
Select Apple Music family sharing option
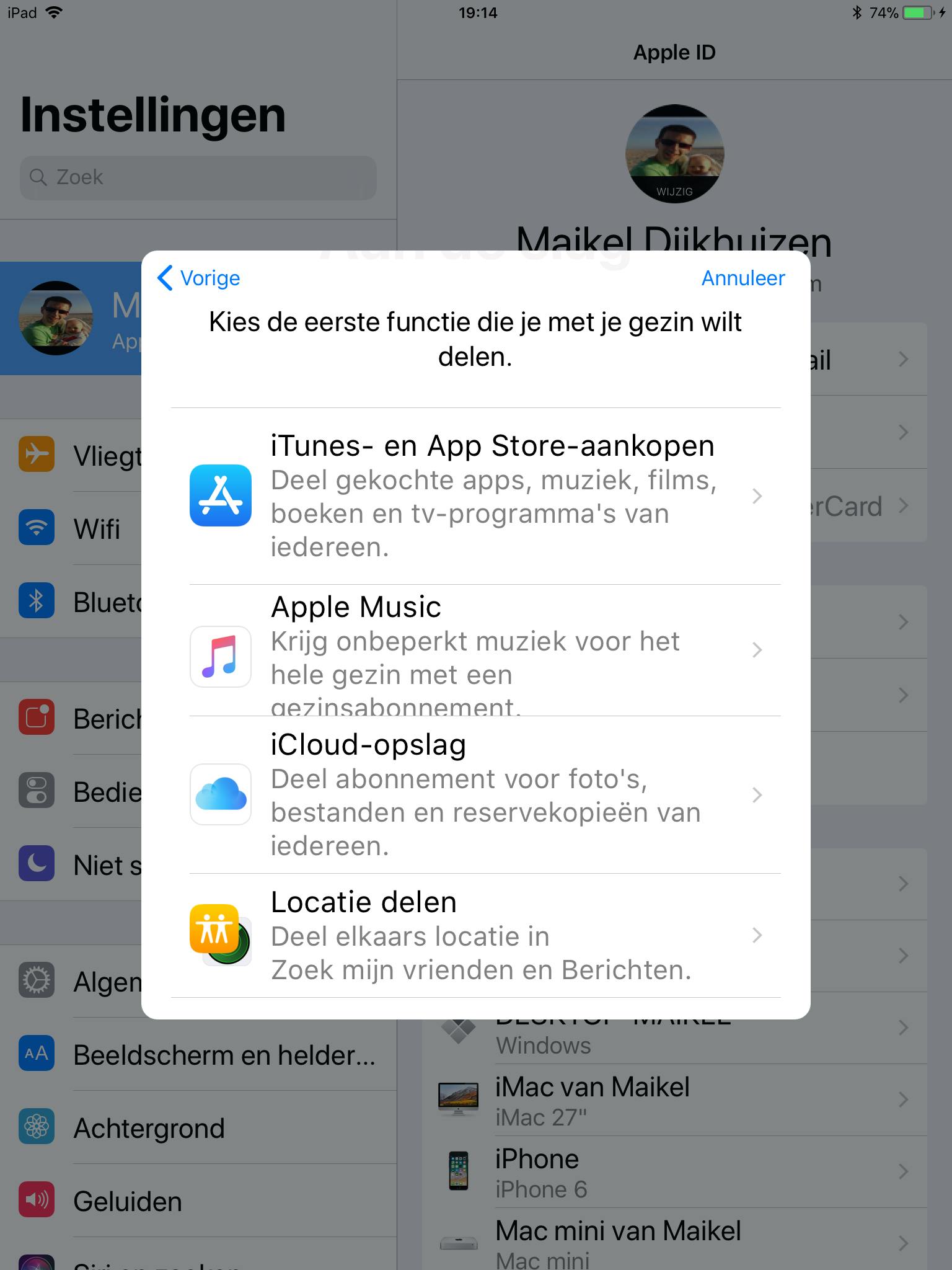coord(475,651)
